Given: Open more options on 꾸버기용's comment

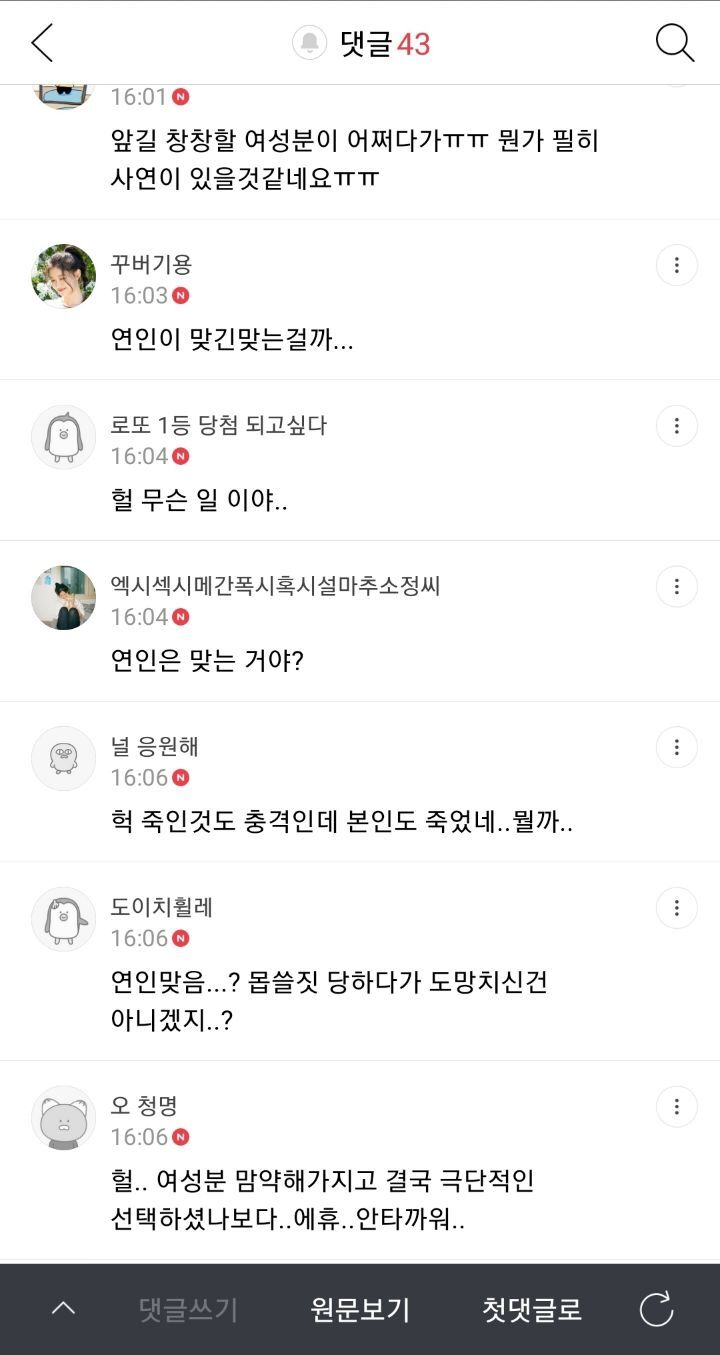Looking at the screenshot, I should click(x=677, y=265).
